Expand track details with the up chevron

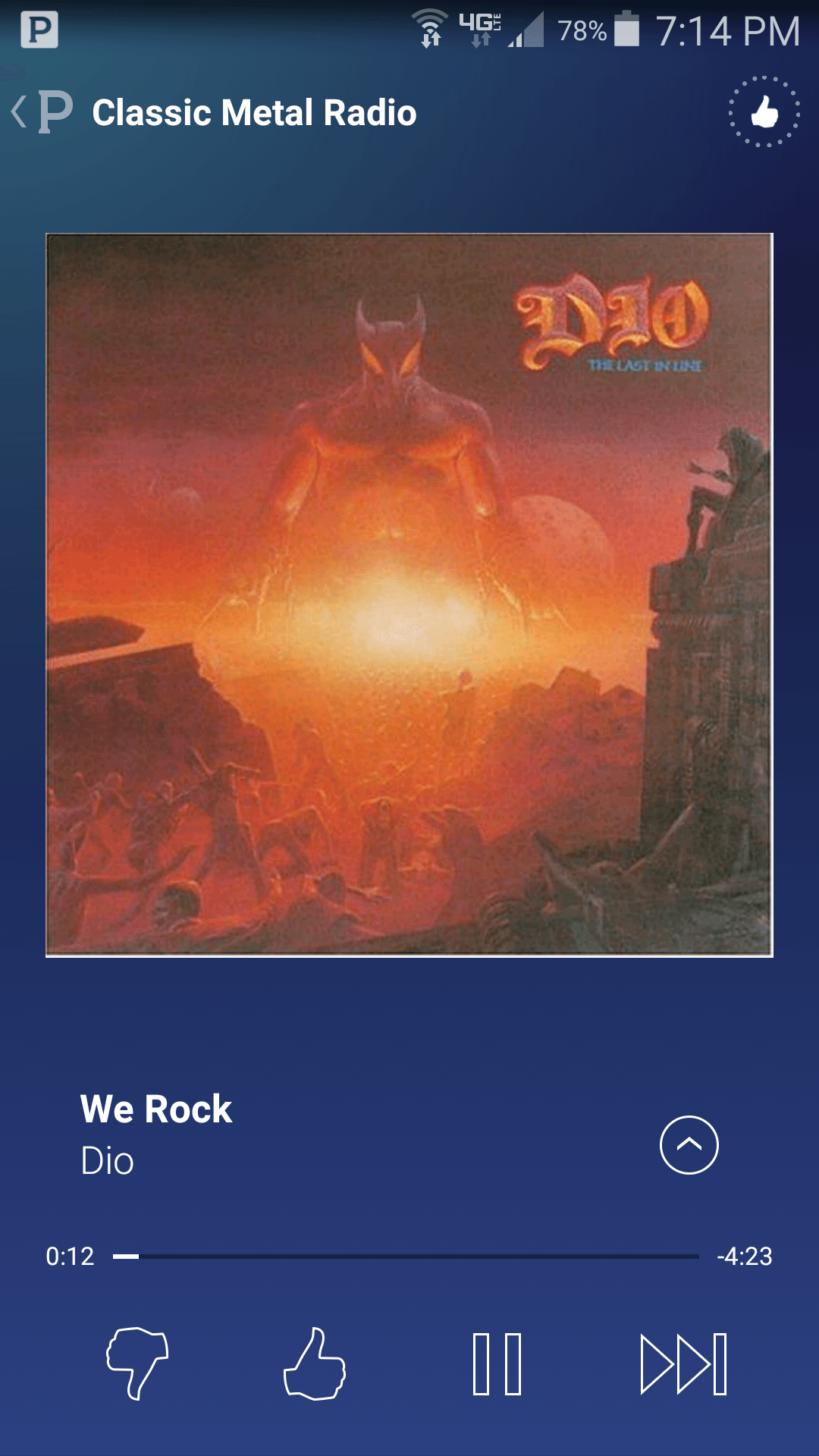tap(689, 1144)
